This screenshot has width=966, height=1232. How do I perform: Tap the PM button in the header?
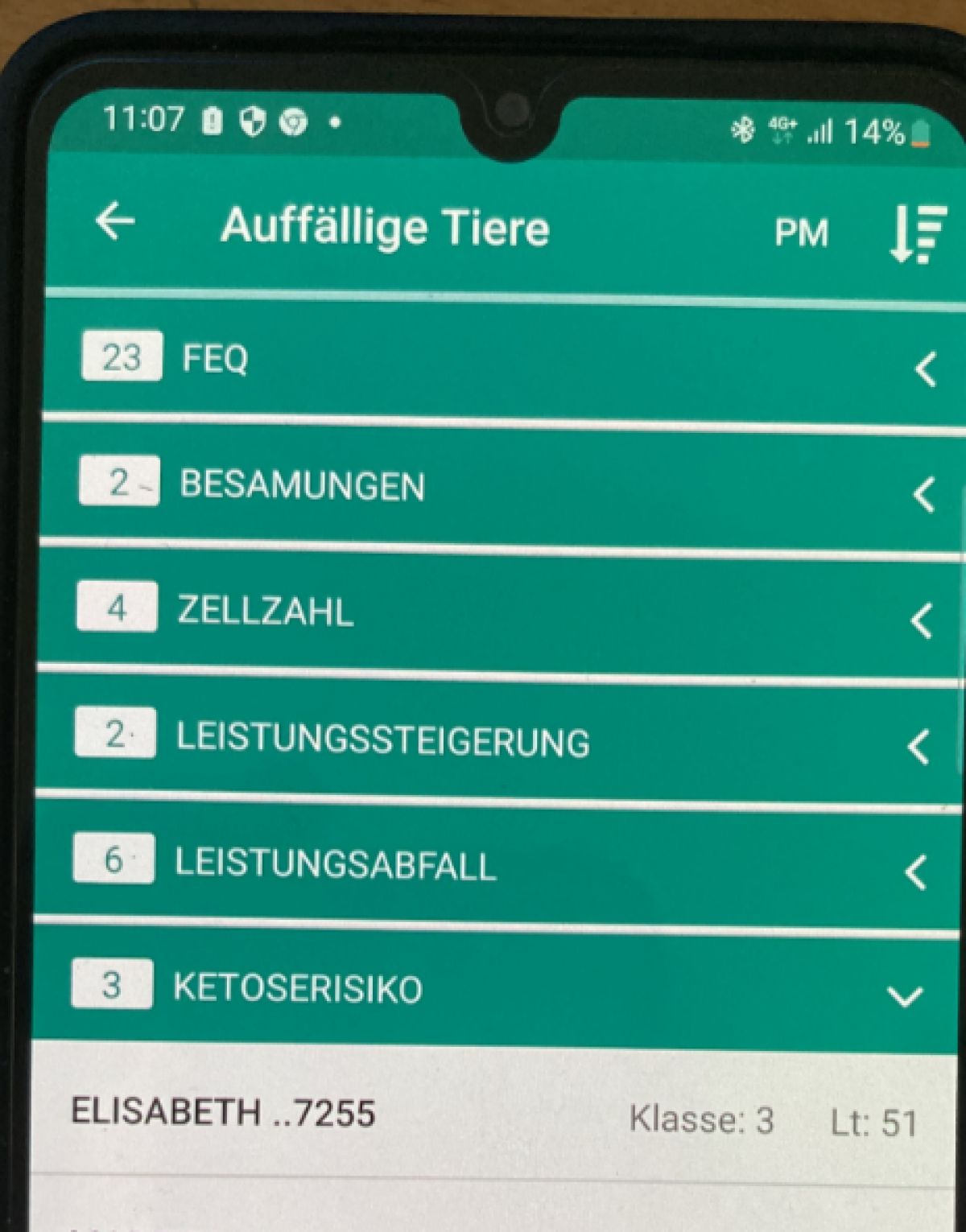(x=800, y=233)
